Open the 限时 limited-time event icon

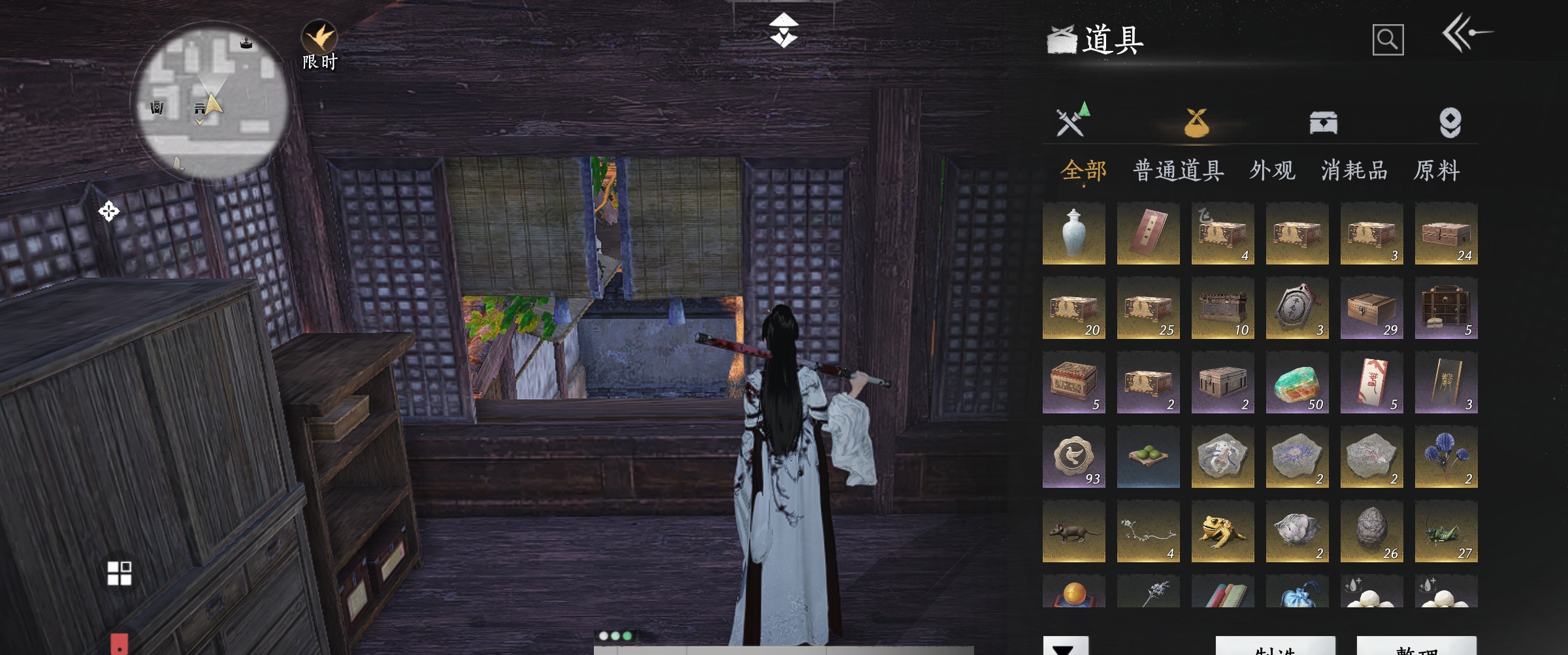point(319,46)
